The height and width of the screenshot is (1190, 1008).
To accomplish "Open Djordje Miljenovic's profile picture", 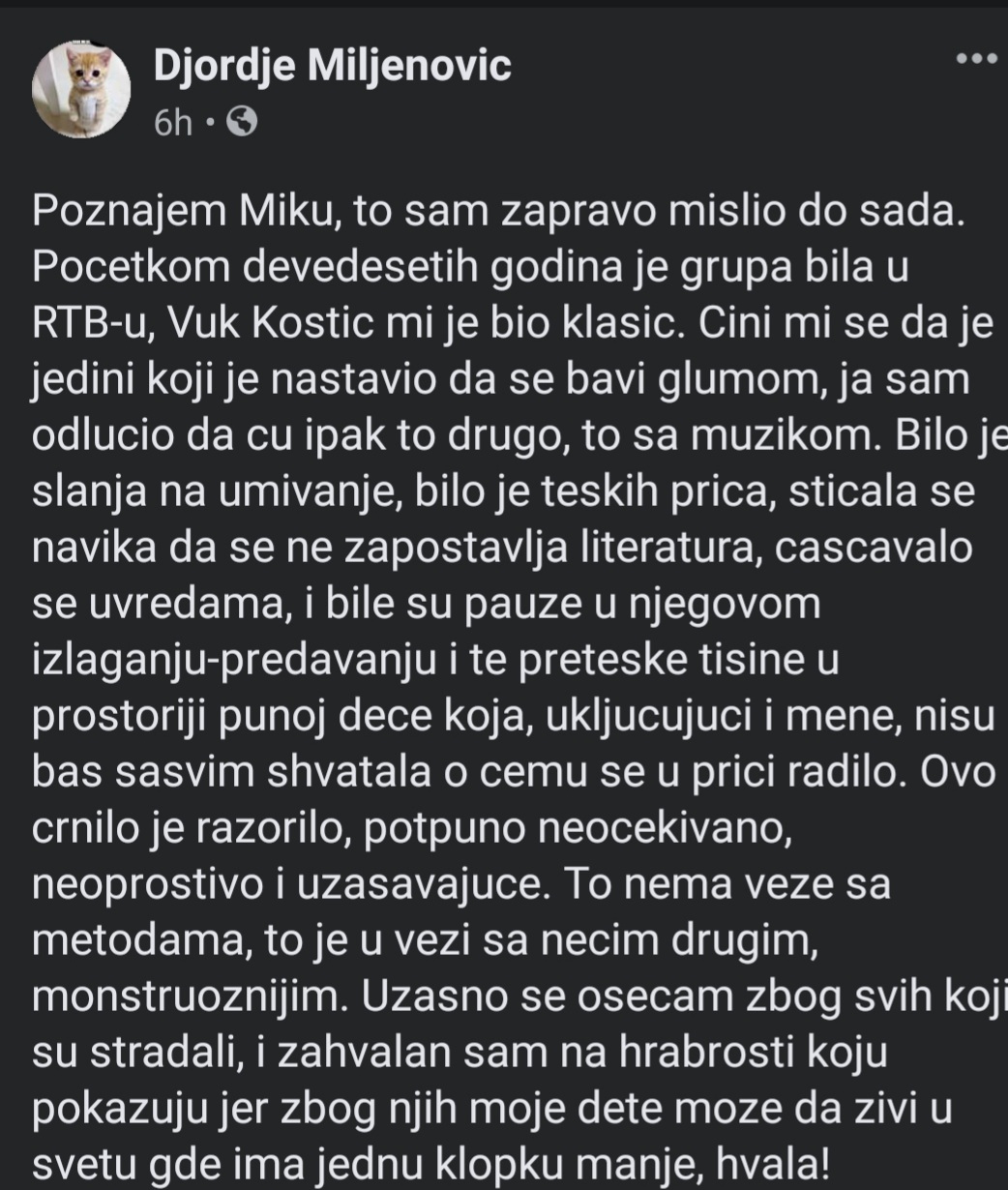I will tap(81, 90).
